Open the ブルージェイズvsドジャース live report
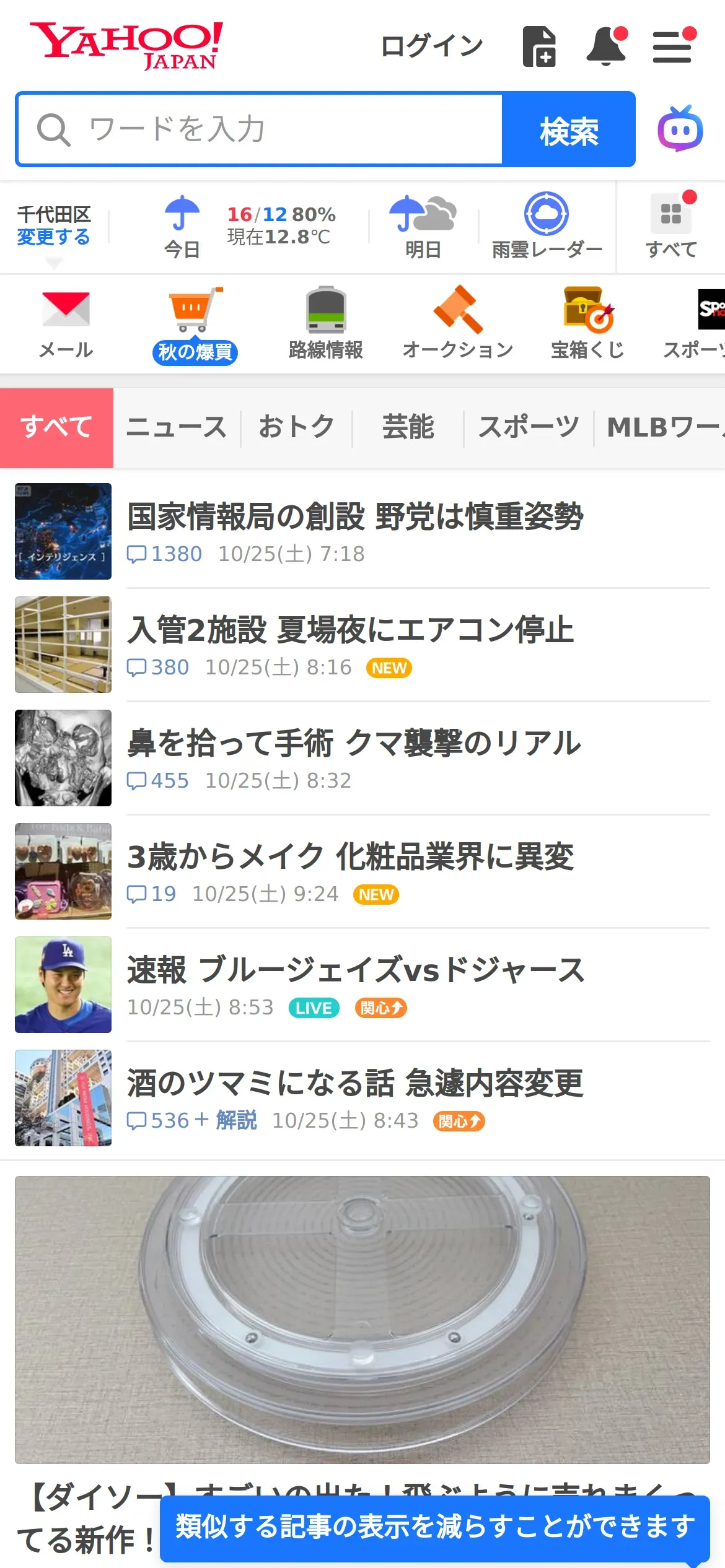The height and width of the screenshot is (1568, 725). point(356,970)
